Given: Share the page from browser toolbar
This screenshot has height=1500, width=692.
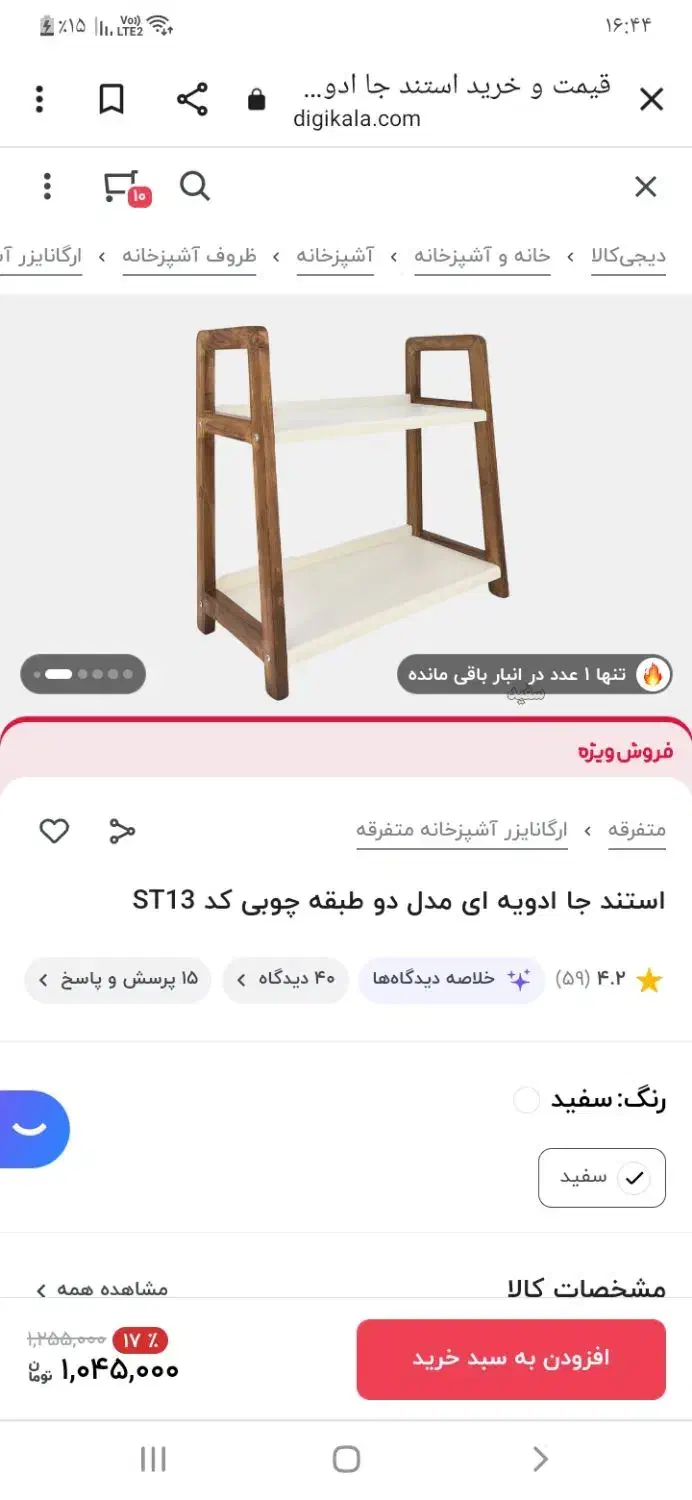Looking at the screenshot, I should (192, 100).
